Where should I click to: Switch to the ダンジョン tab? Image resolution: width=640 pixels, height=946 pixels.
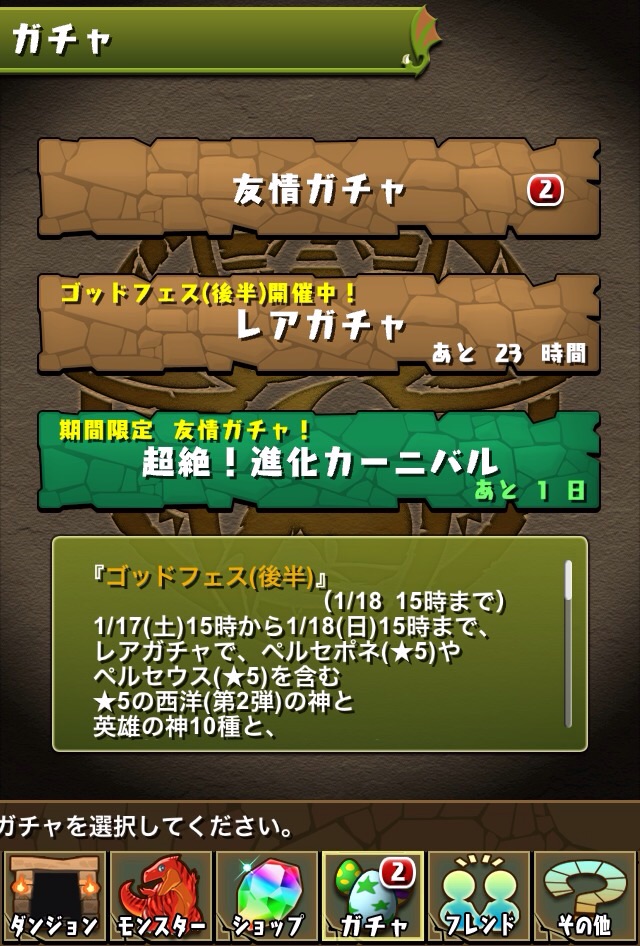53,897
